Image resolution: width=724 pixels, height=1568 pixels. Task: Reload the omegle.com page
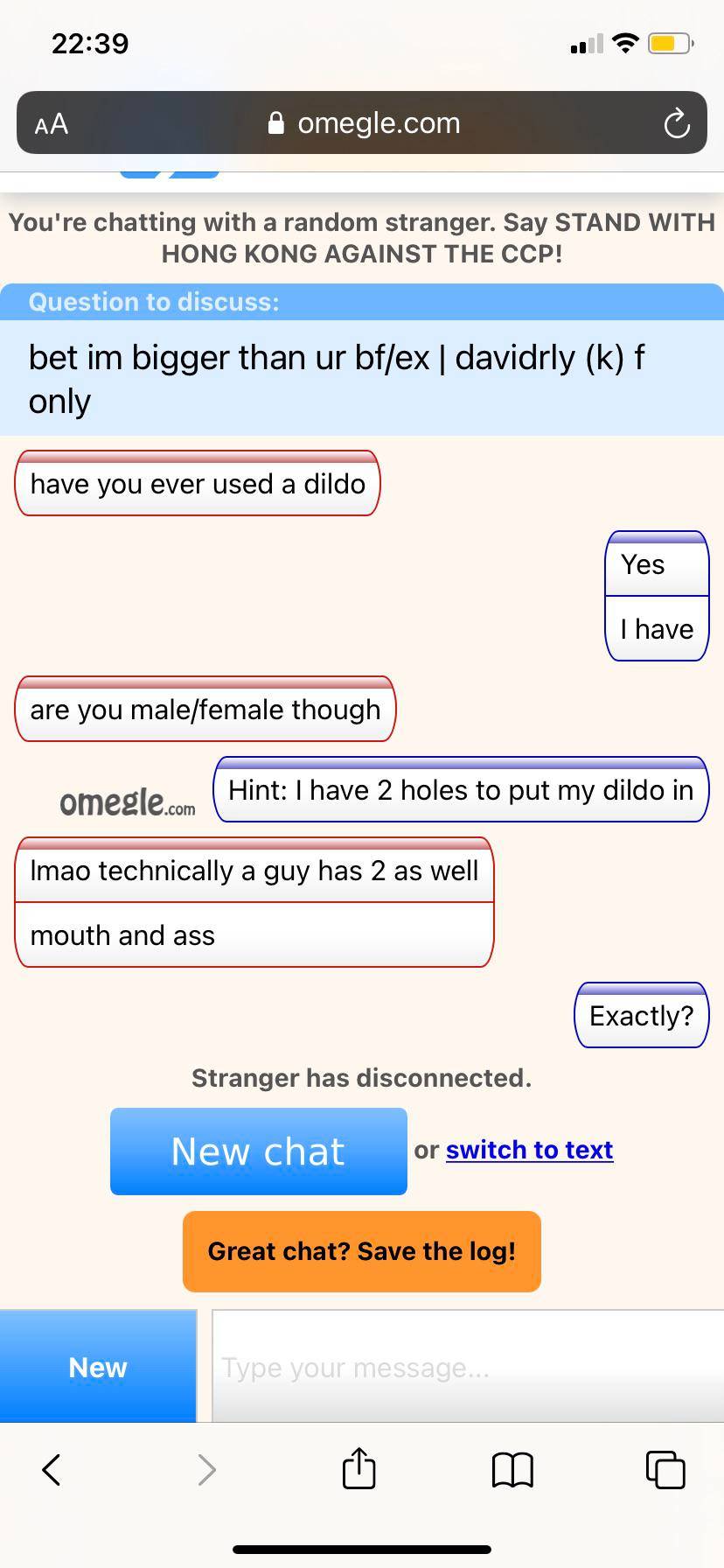pos(676,123)
